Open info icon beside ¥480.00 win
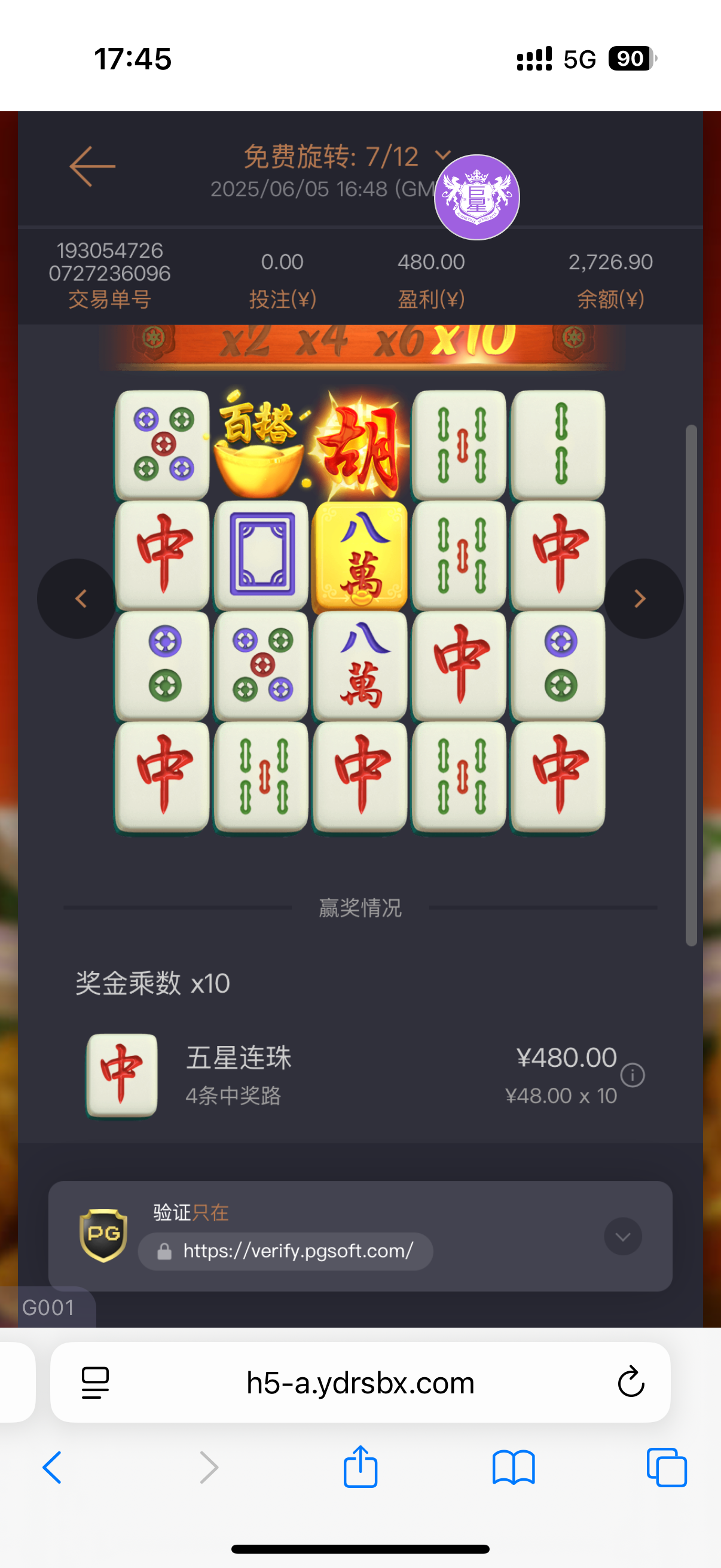This screenshot has width=721, height=1568. click(x=632, y=1075)
